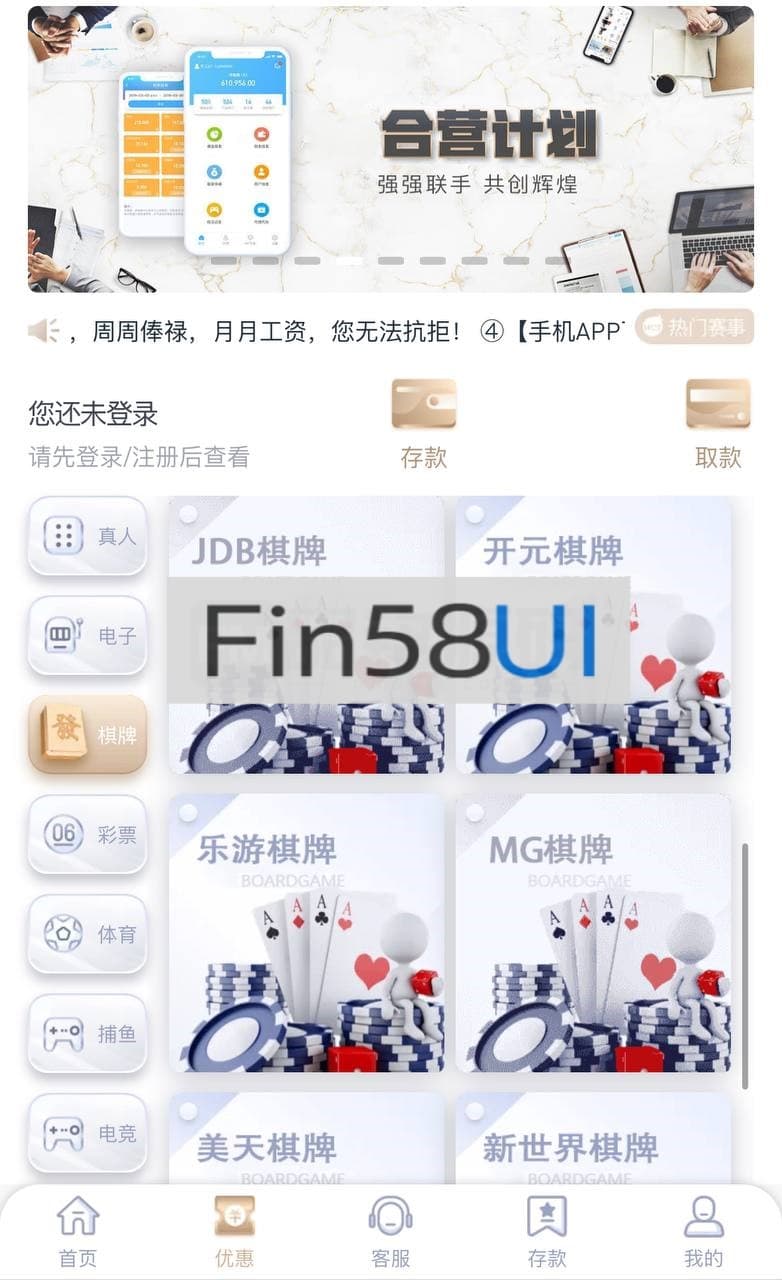The height and width of the screenshot is (1280, 782).
Task: Choose the 电竞 esports category
Action: [x=88, y=1133]
